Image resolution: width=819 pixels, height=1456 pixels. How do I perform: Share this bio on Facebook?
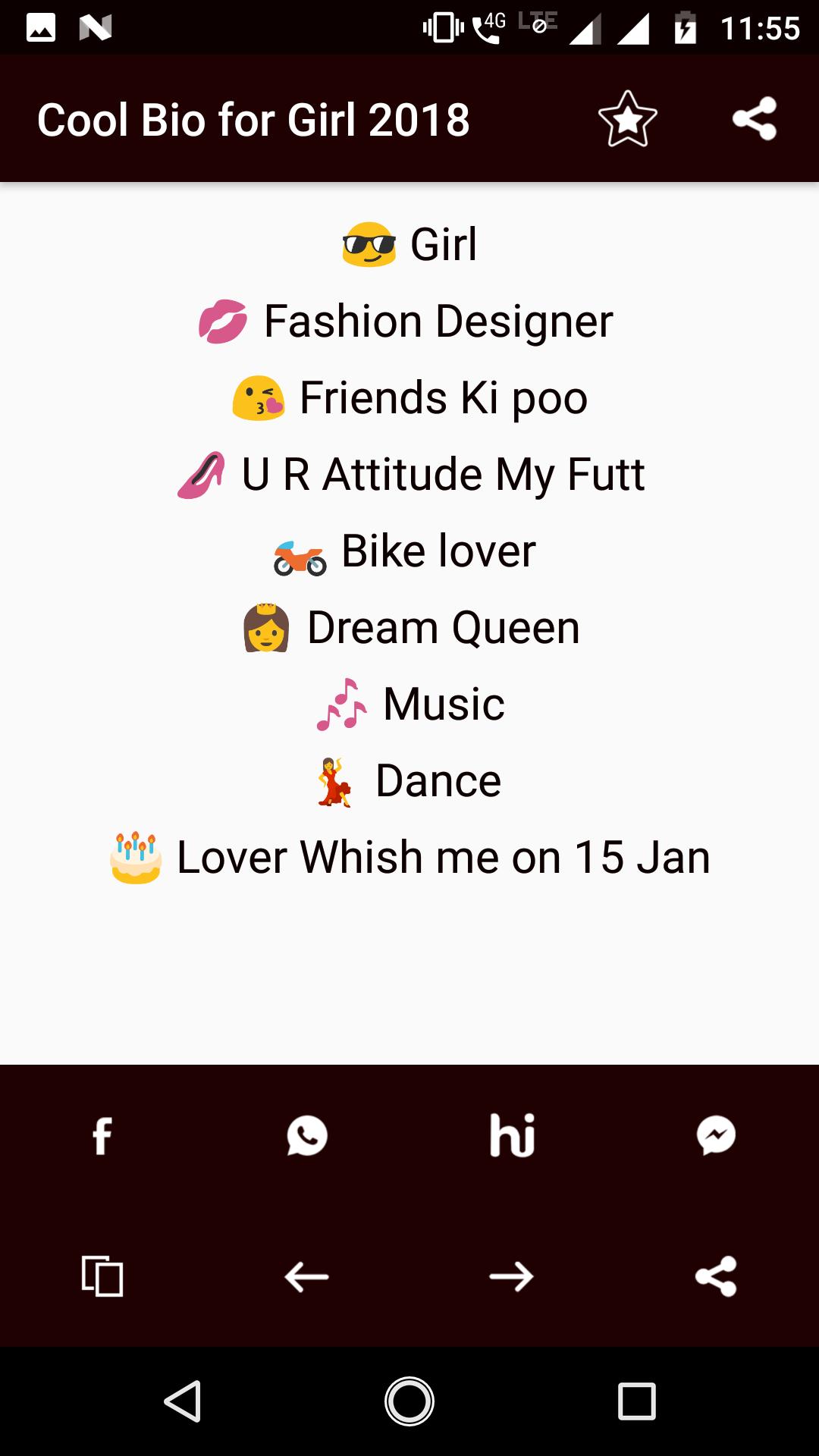coord(102,1135)
